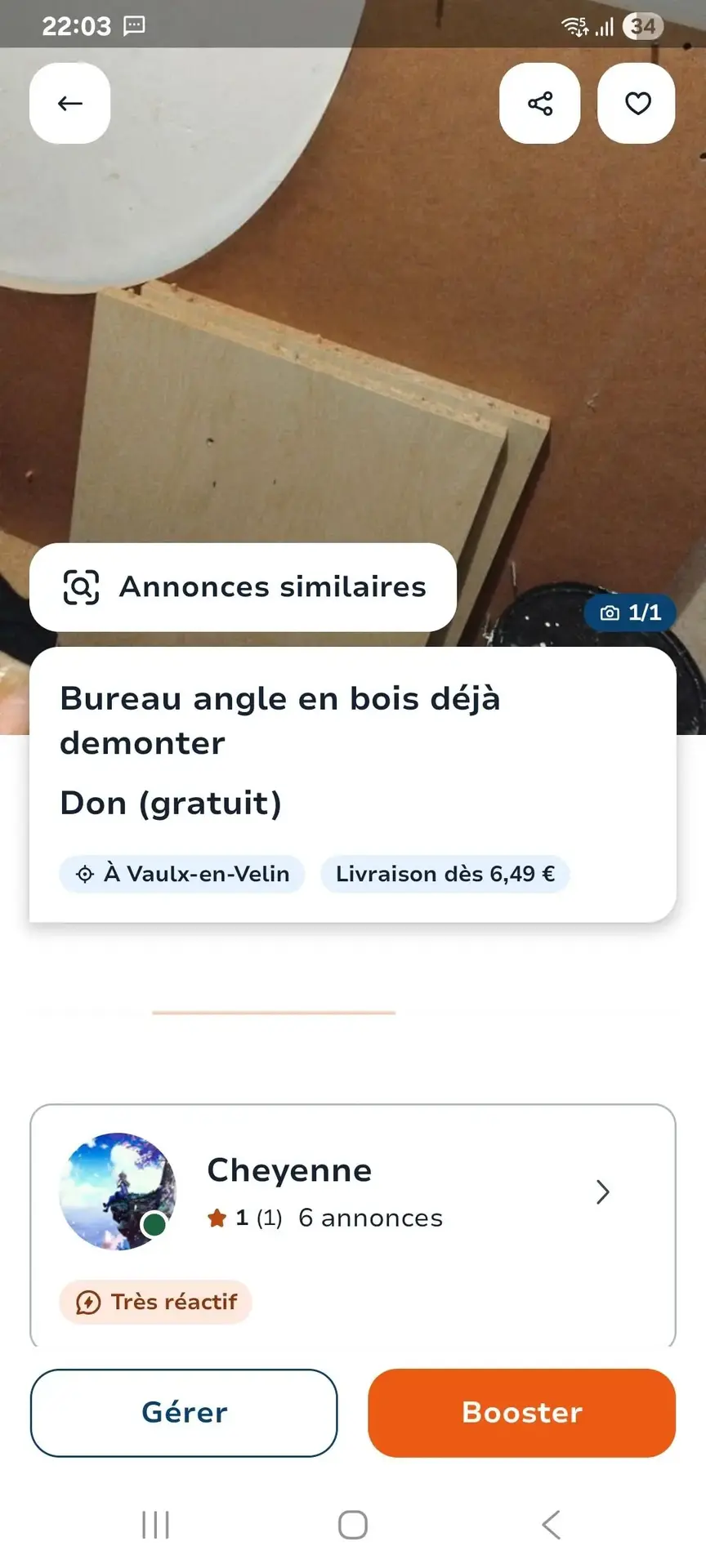The width and height of the screenshot is (706, 1568).
Task: Open Annonces similaires
Action: coord(243,587)
